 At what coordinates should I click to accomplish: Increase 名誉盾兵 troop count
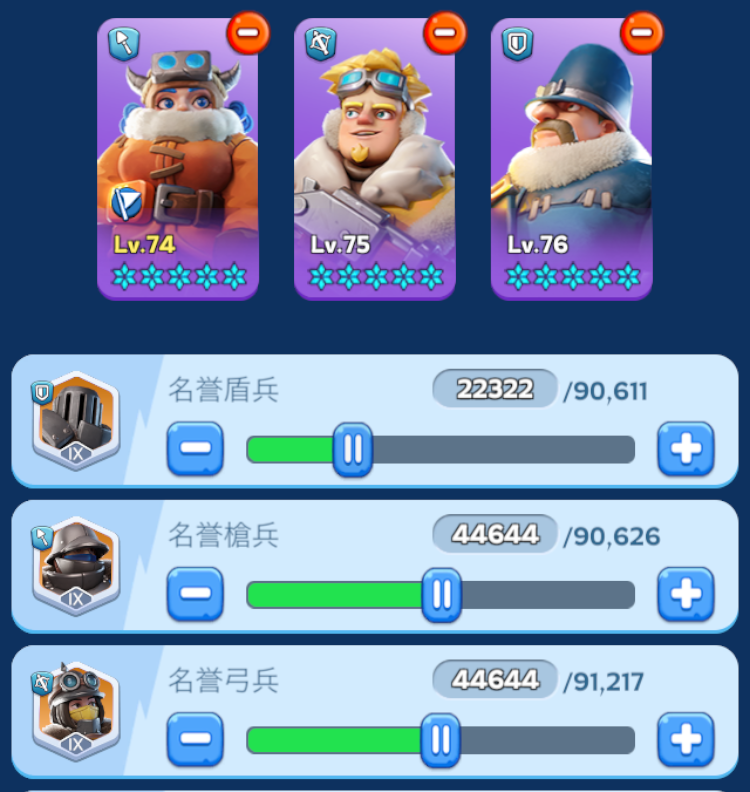685,449
